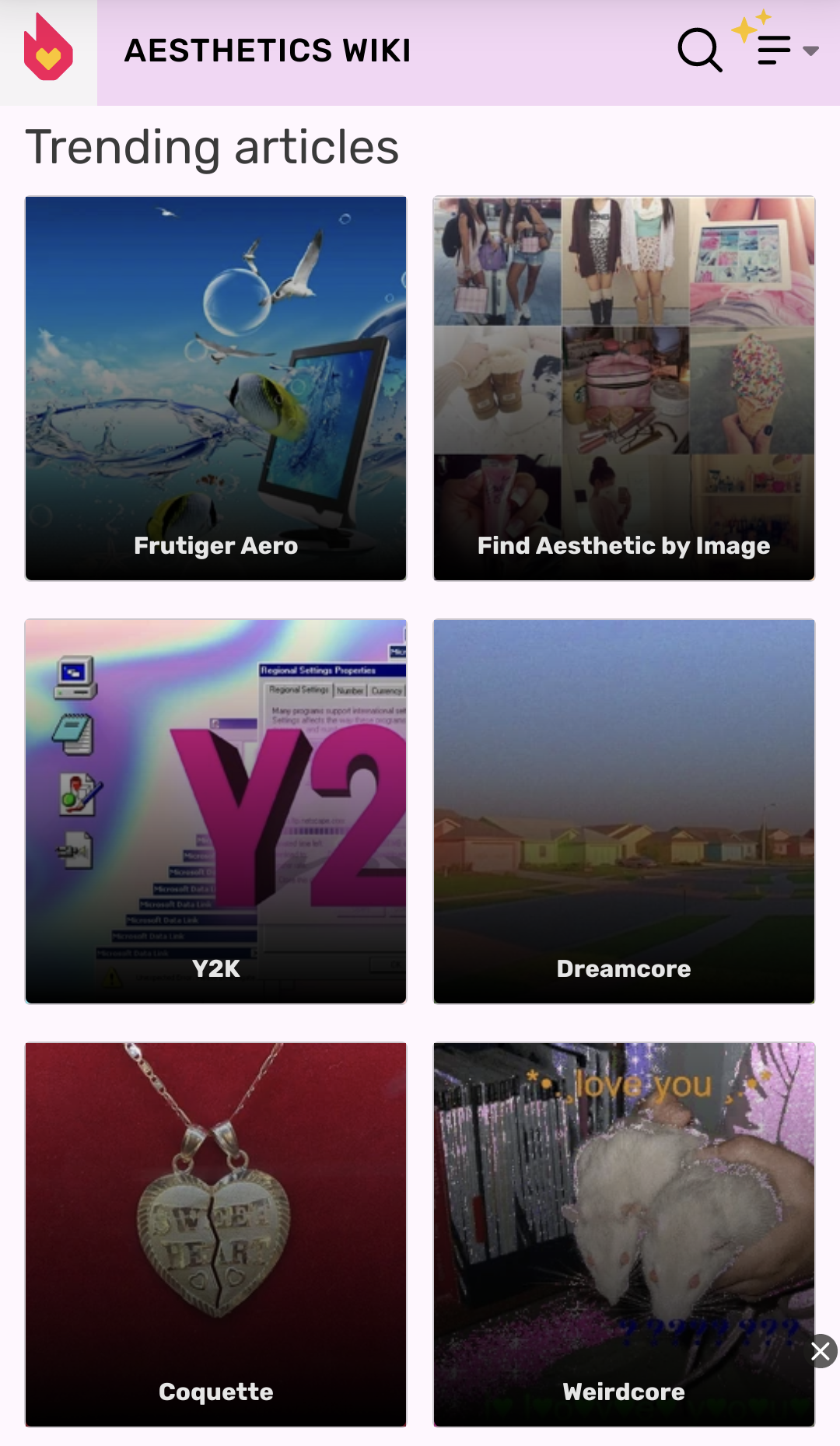The image size is (840, 1446).
Task: View the Y2K trending article
Action: 215,811
